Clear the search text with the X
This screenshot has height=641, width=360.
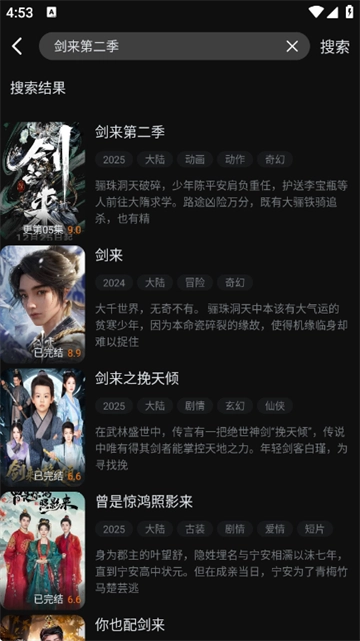[x=292, y=47]
